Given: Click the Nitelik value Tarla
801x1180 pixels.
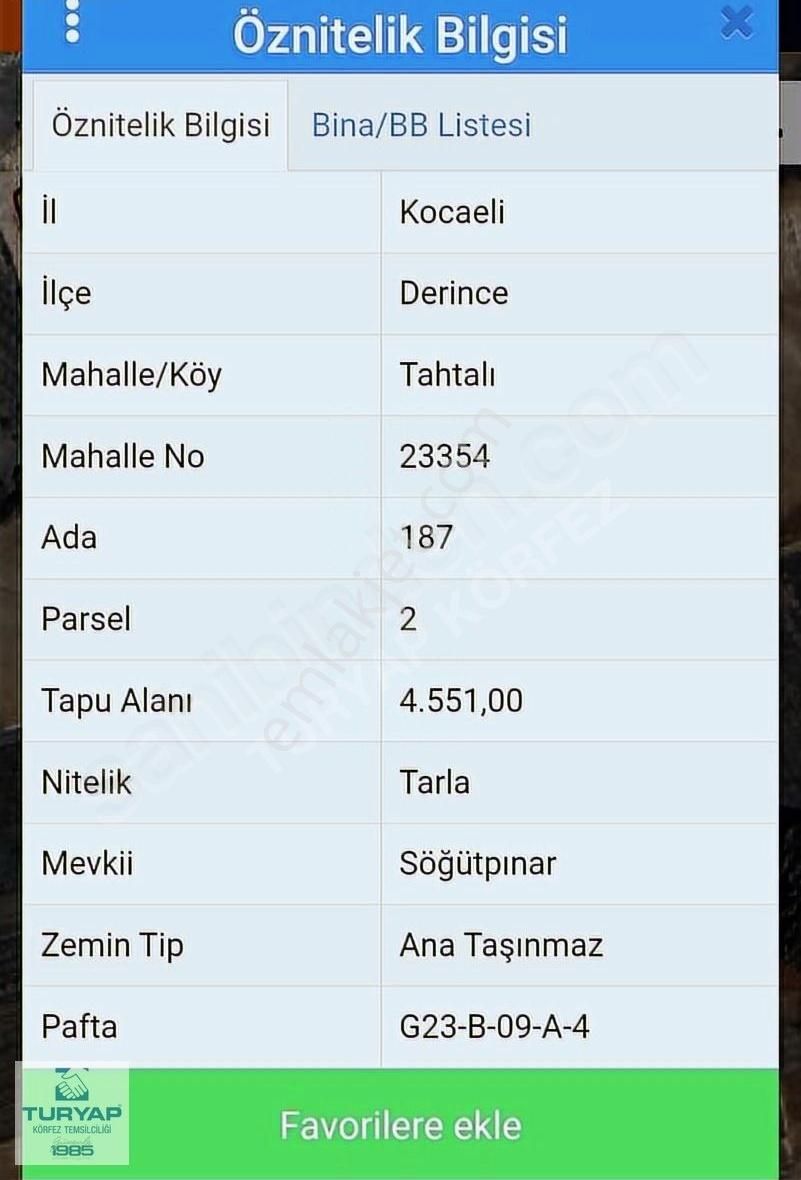Looking at the screenshot, I should [432, 782].
